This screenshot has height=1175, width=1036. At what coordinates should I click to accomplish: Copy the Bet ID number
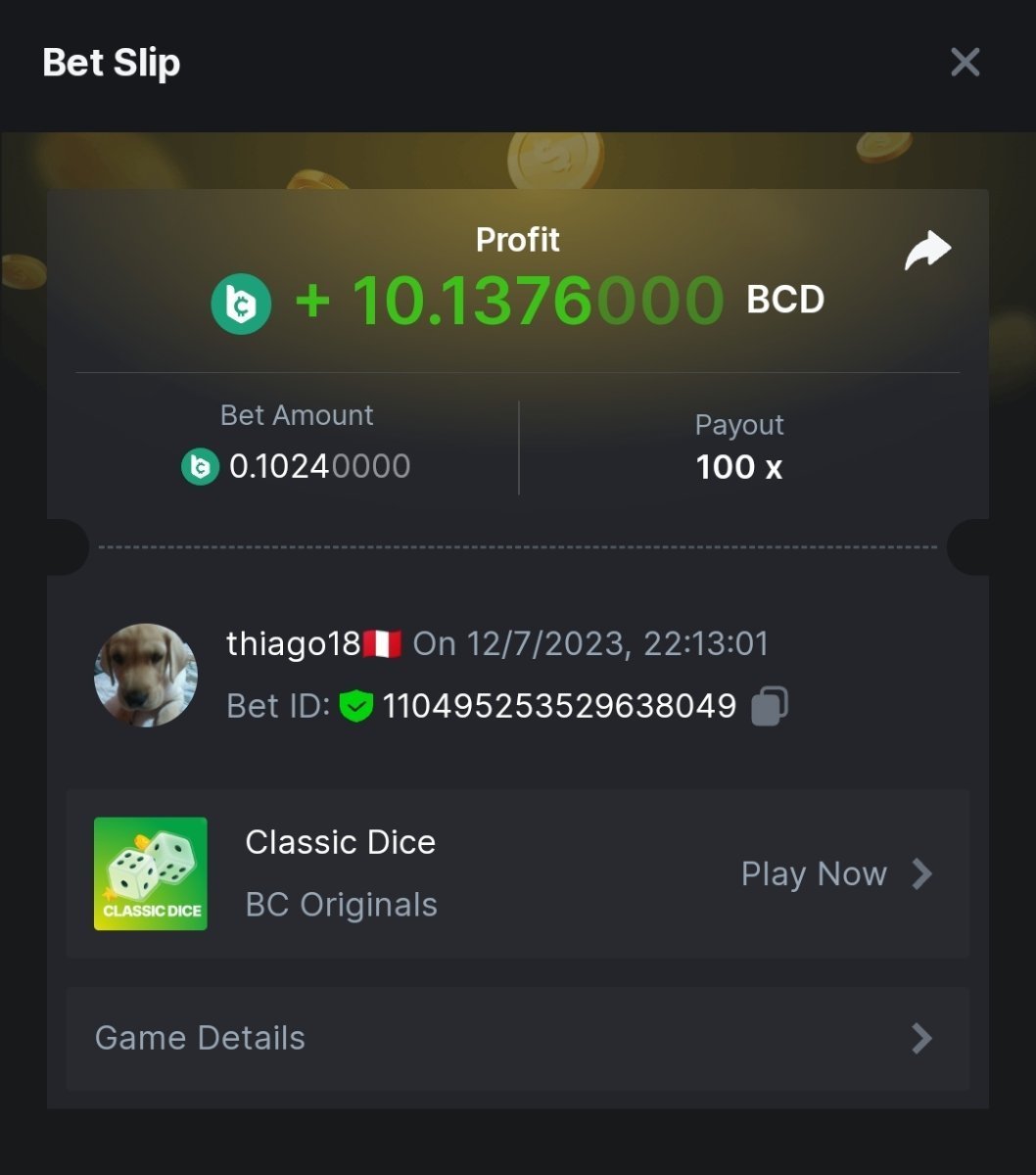click(770, 706)
